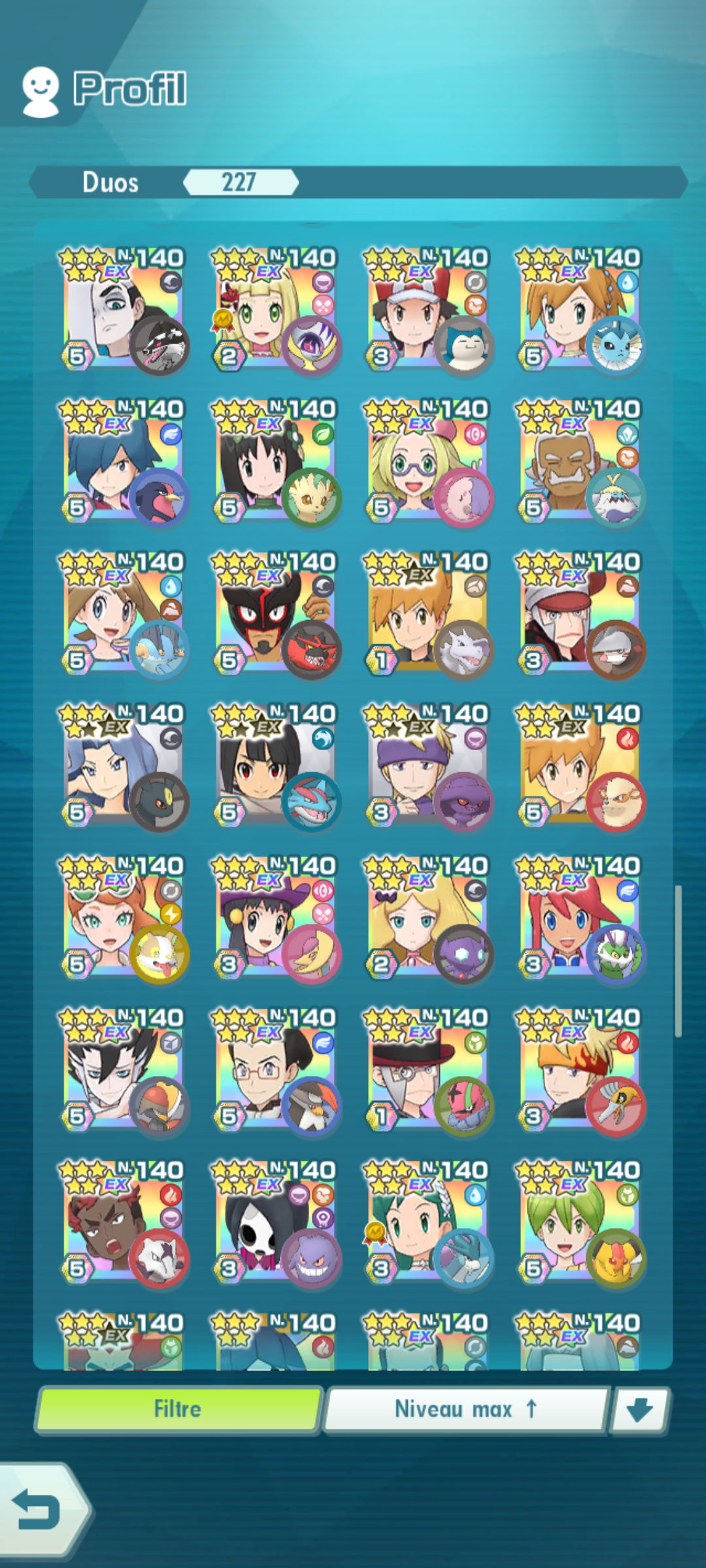Image resolution: width=706 pixels, height=1568 pixels.
Task: Open the sync pair with Obstagoon
Action: [122, 311]
